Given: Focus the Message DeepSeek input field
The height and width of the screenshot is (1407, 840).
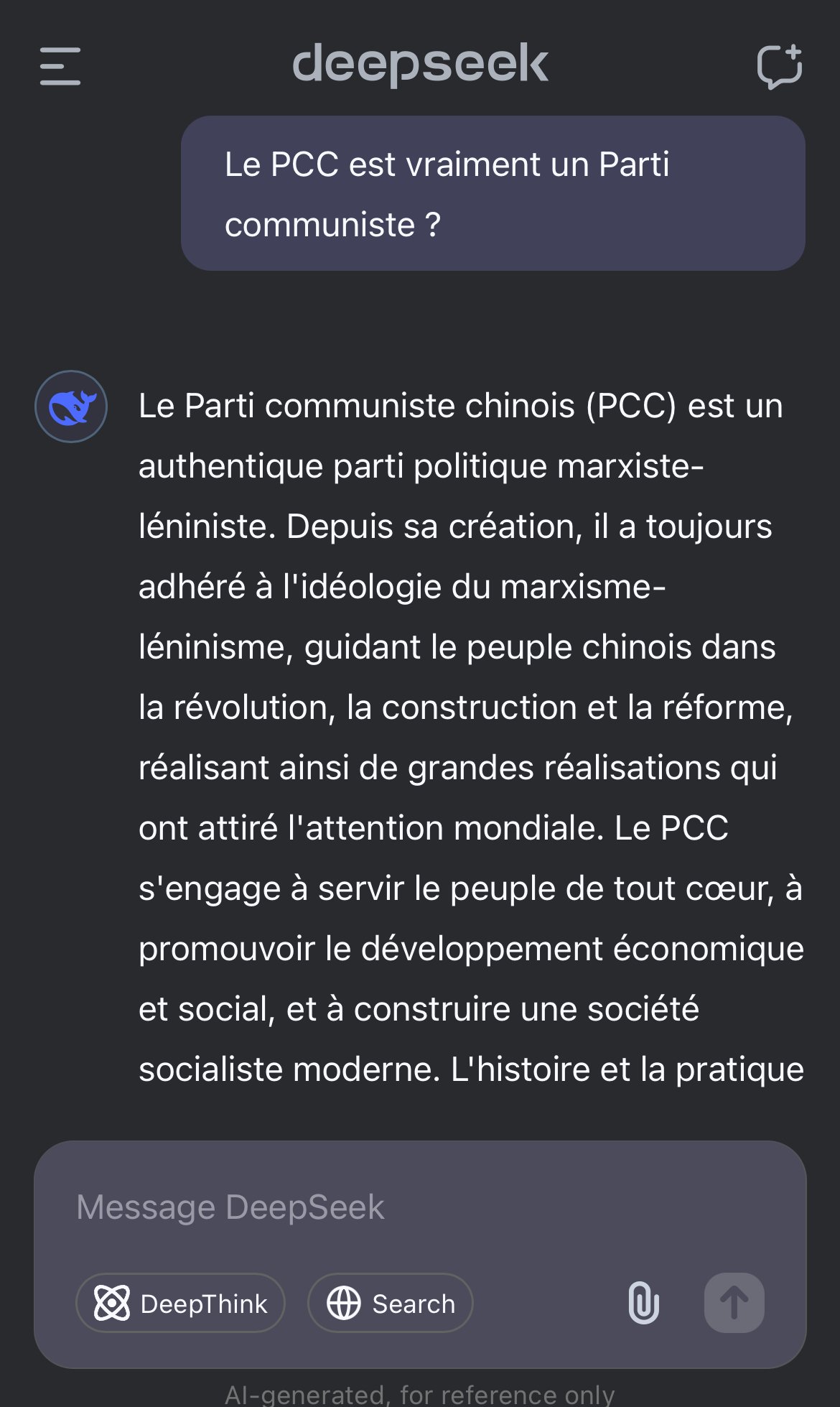Looking at the screenshot, I should [420, 1207].
